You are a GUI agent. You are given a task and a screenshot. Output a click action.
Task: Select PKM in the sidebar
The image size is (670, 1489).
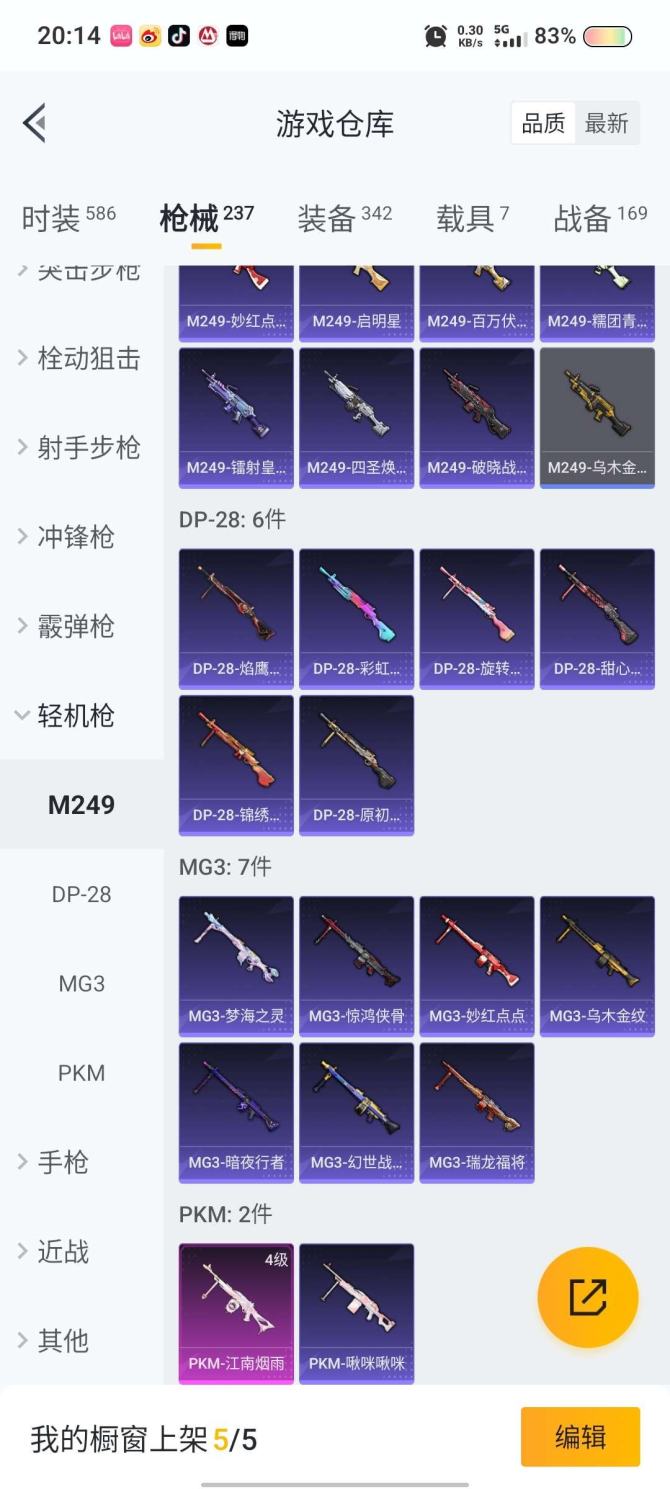[x=81, y=1073]
